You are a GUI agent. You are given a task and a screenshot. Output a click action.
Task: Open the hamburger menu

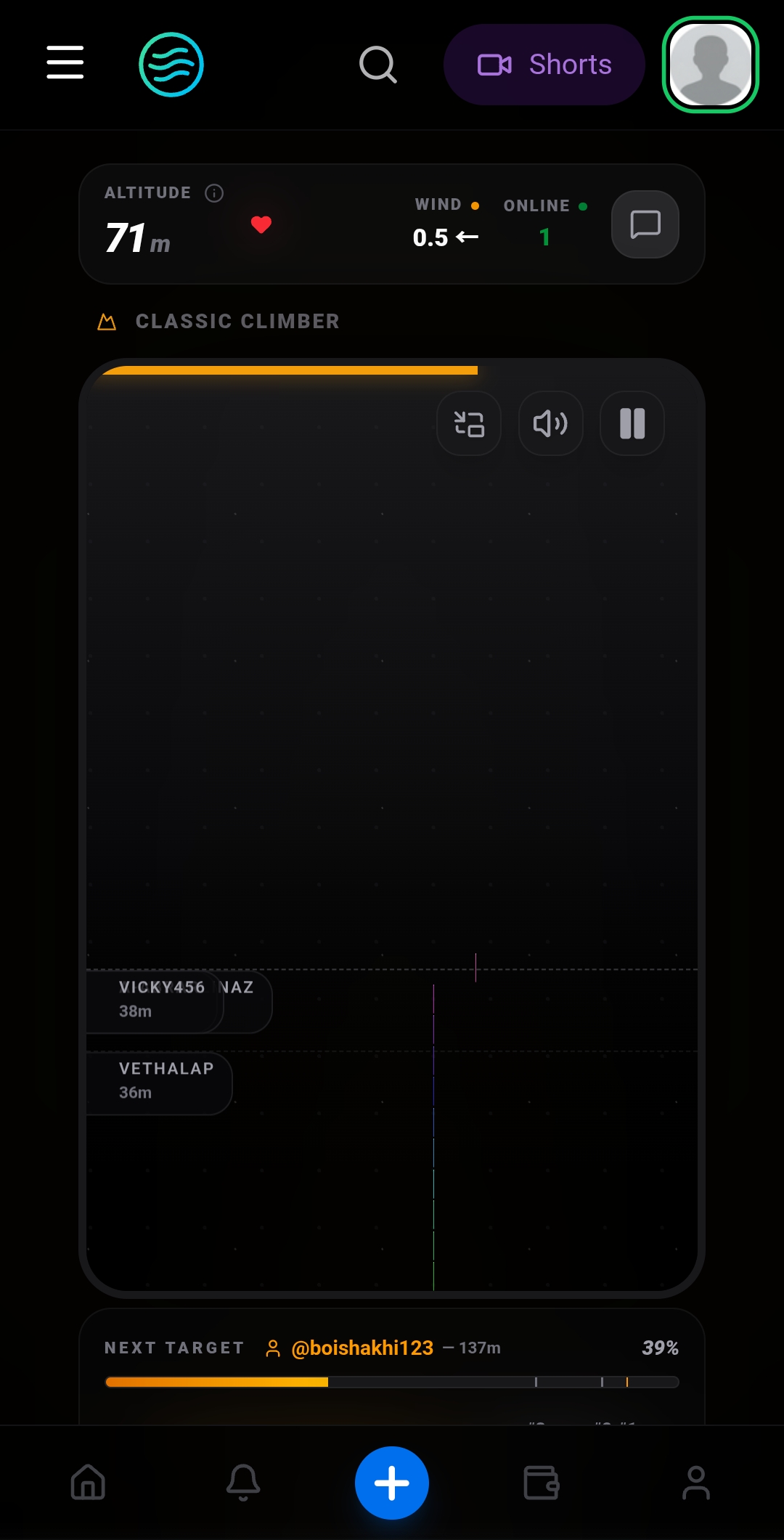(x=65, y=62)
